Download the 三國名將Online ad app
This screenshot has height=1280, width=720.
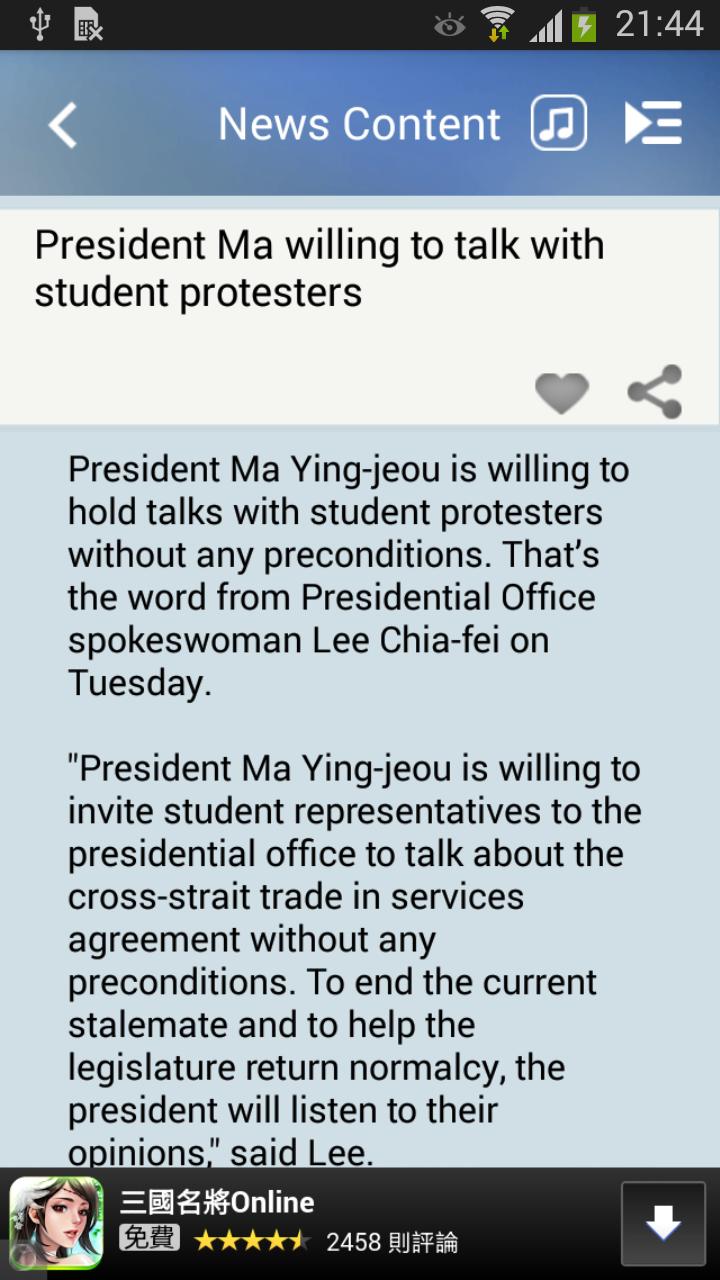tap(663, 1223)
